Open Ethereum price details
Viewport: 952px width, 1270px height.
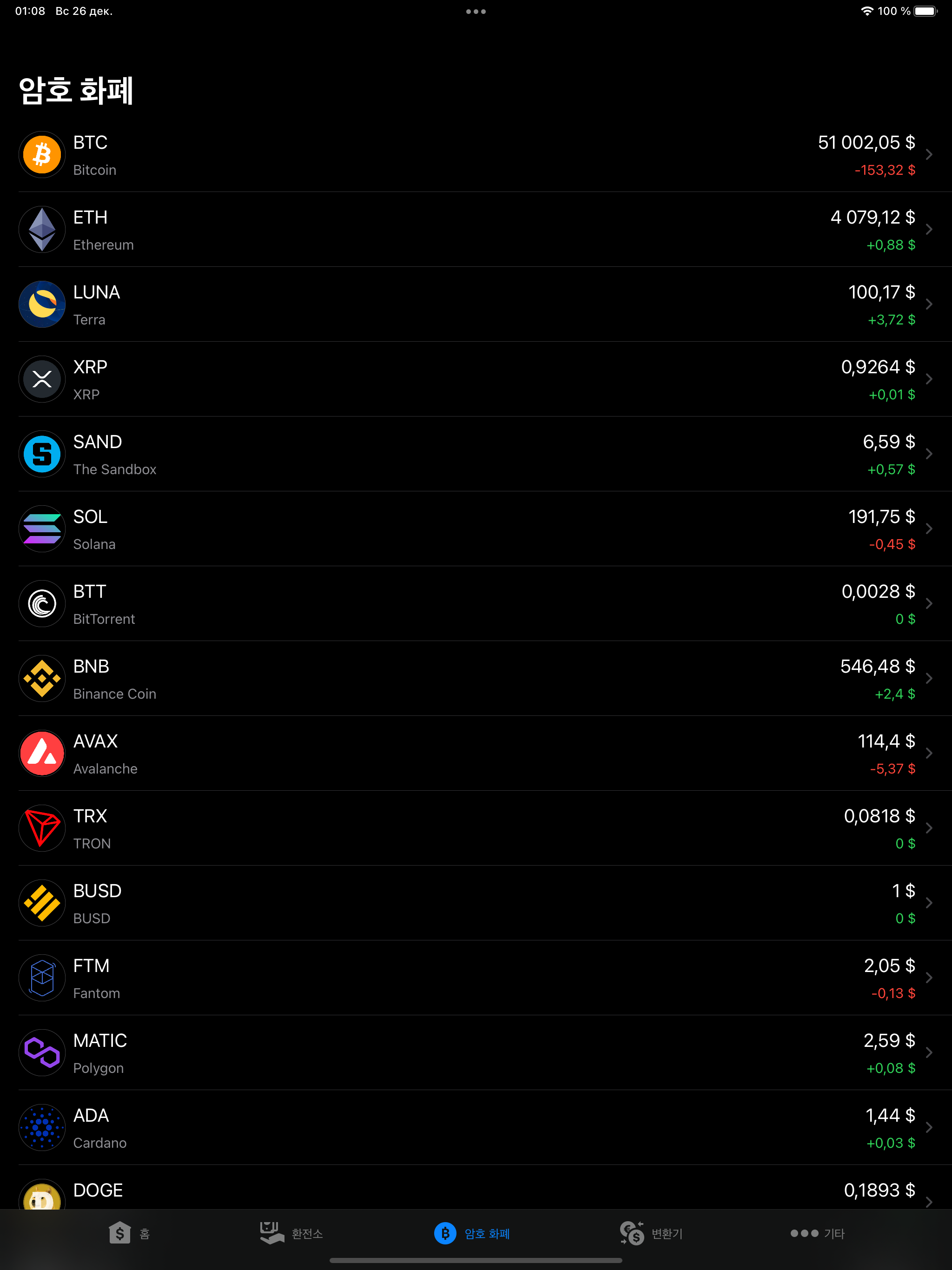(476, 230)
